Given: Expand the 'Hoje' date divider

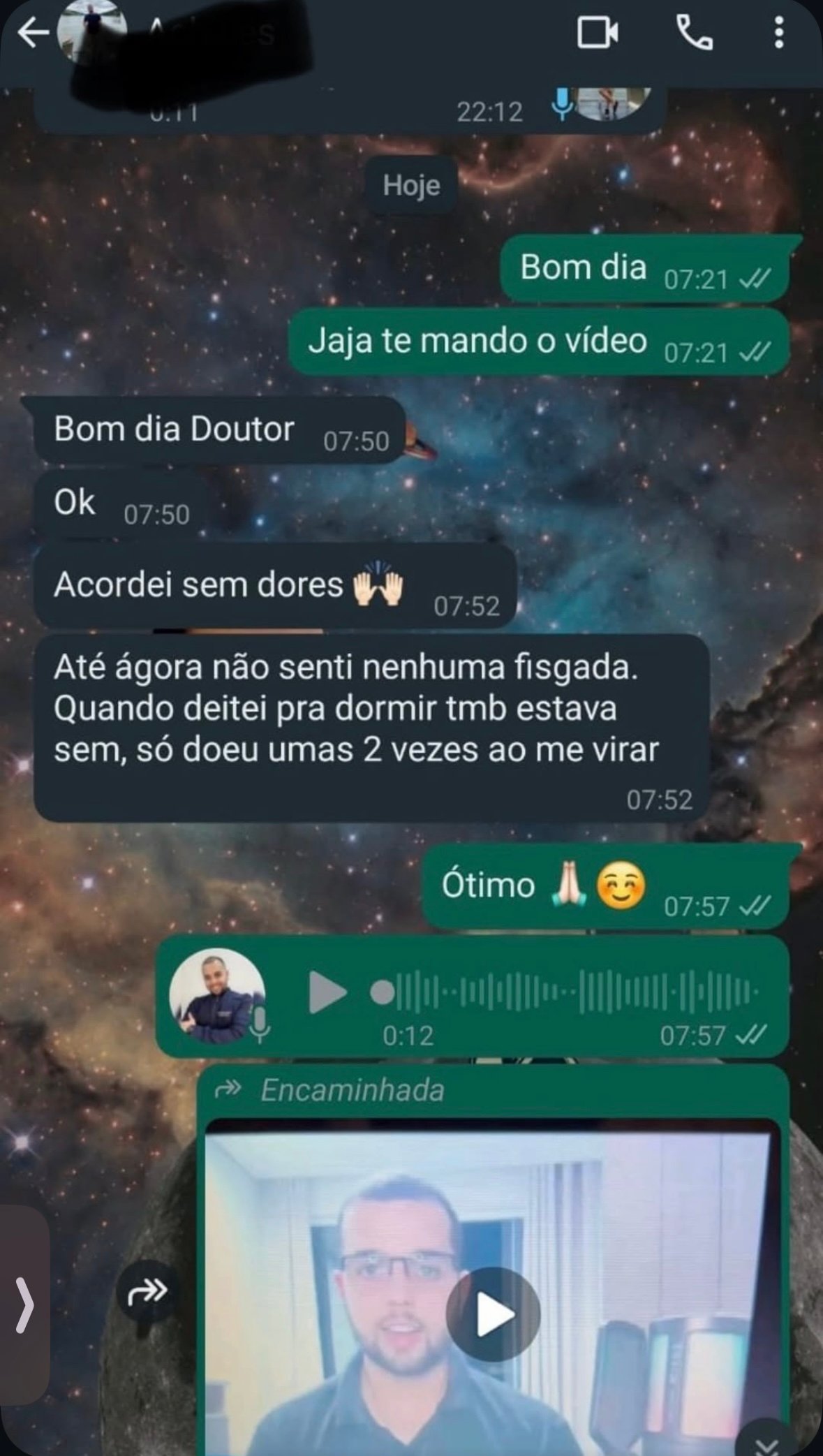Looking at the screenshot, I should (x=410, y=185).
